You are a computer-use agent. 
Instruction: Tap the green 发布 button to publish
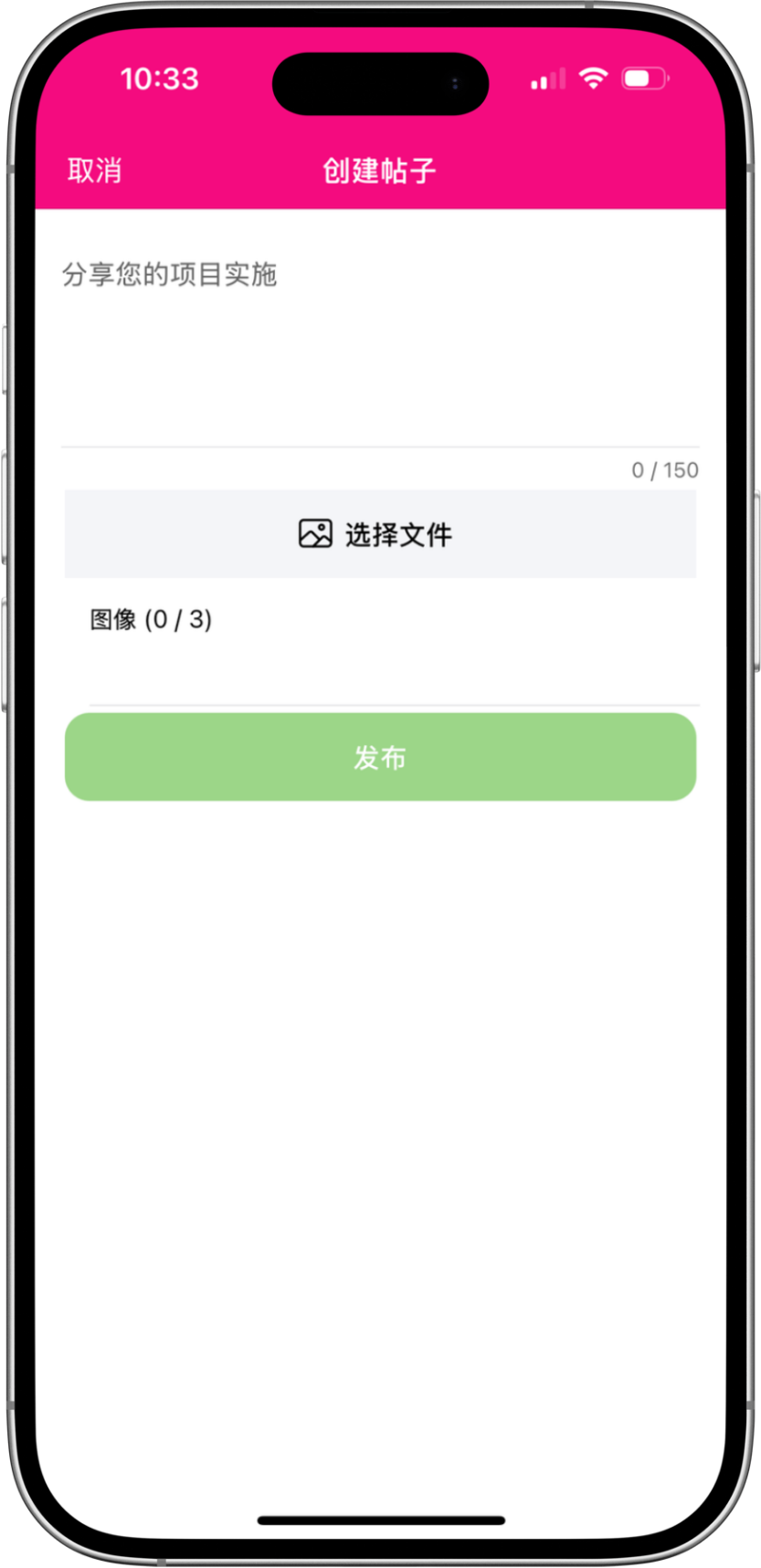coord(380,757)
